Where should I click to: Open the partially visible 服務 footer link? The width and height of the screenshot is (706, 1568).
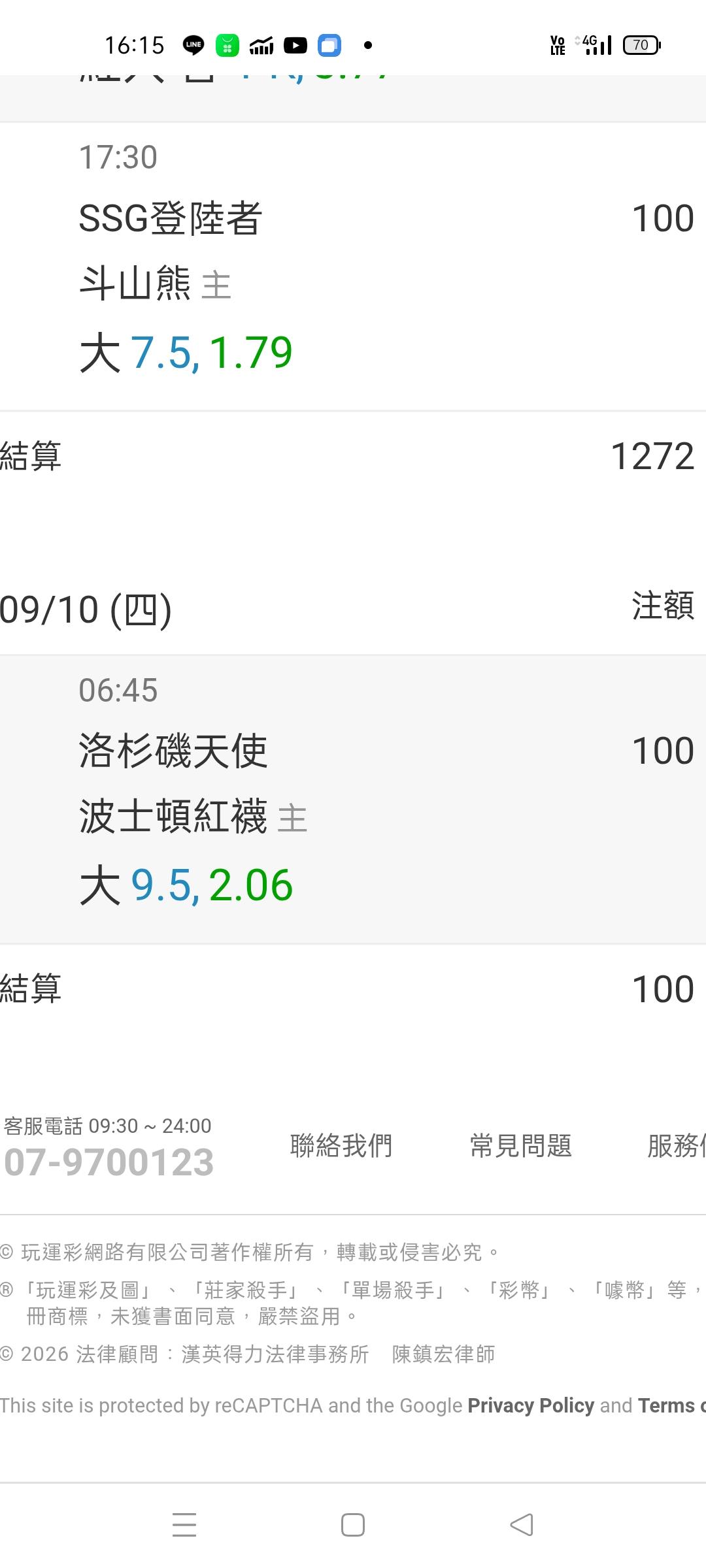[676, 1145]
